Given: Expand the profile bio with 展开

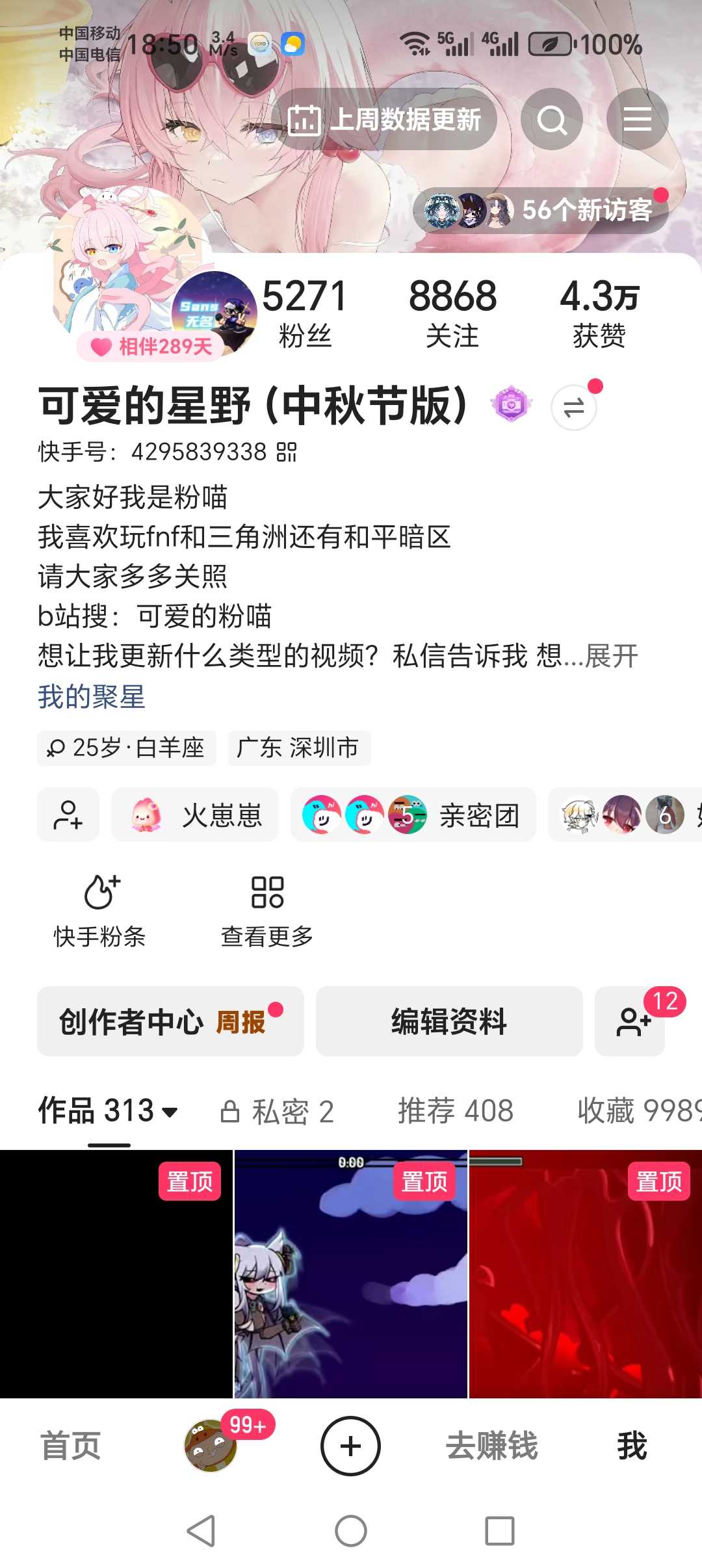Looking at the screenshot, I should pos(612,656).
